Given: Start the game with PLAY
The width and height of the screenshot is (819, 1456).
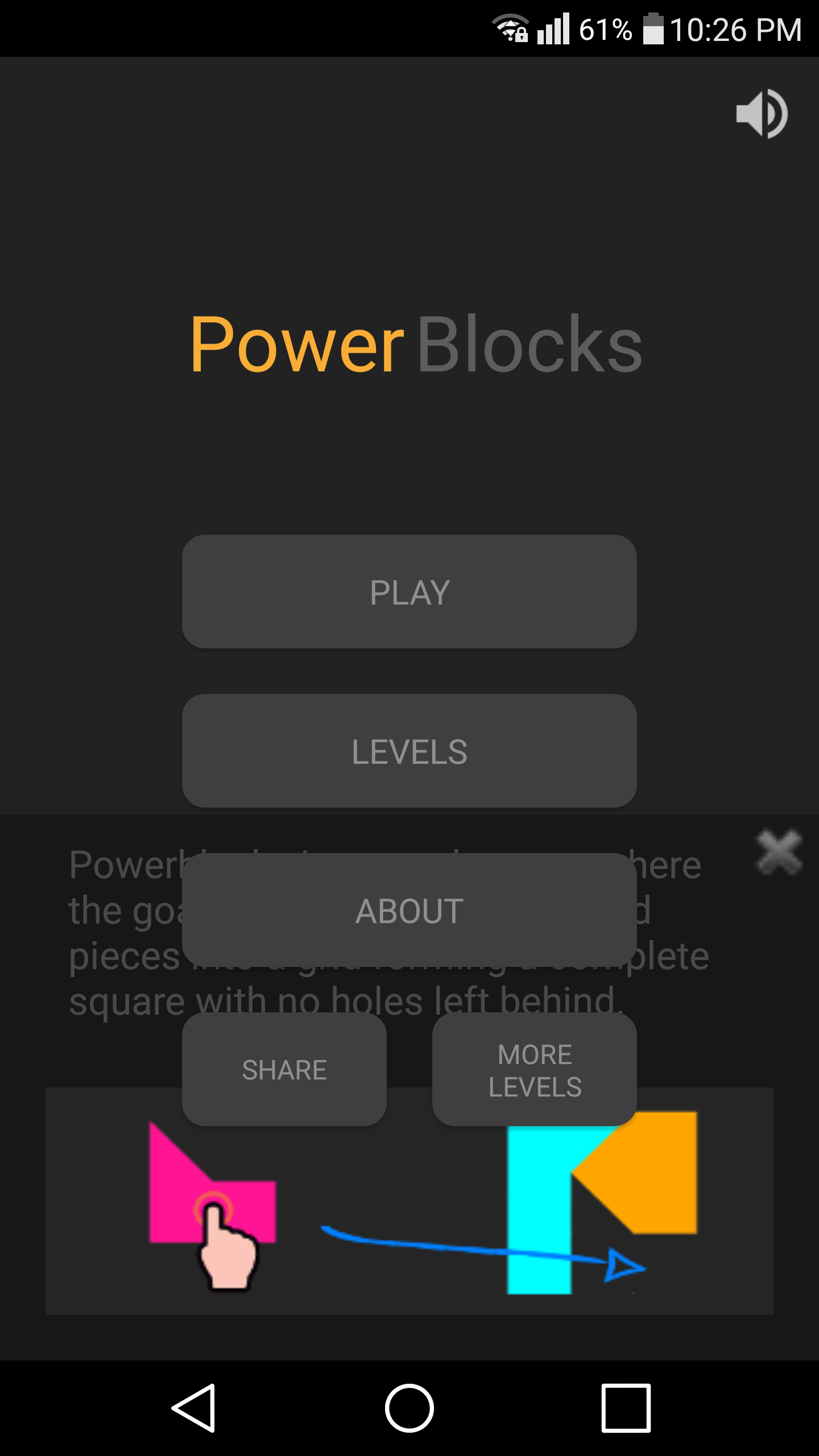Looking at the screenshot, I should pos(409,591).
